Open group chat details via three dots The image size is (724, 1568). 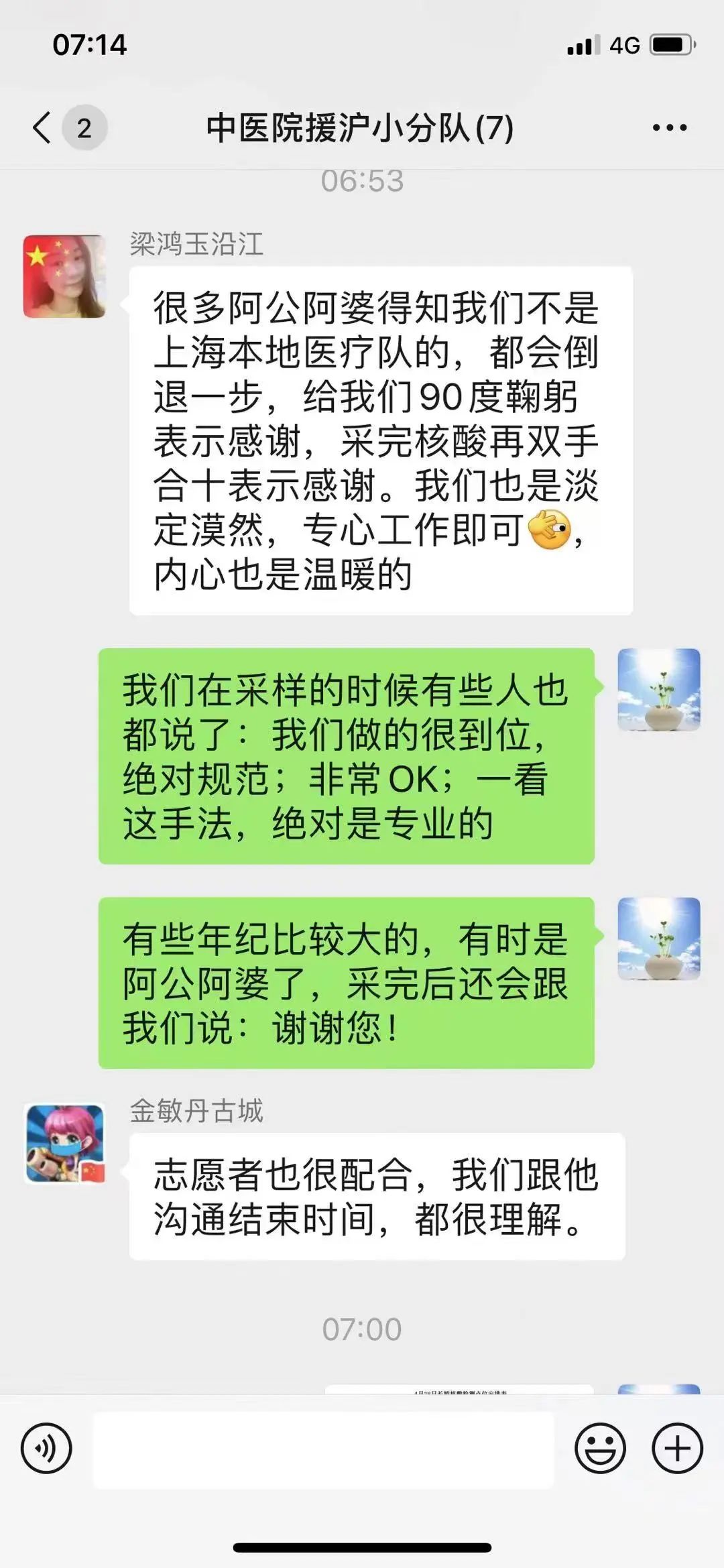pyautogui.click(x=670, y=127)
